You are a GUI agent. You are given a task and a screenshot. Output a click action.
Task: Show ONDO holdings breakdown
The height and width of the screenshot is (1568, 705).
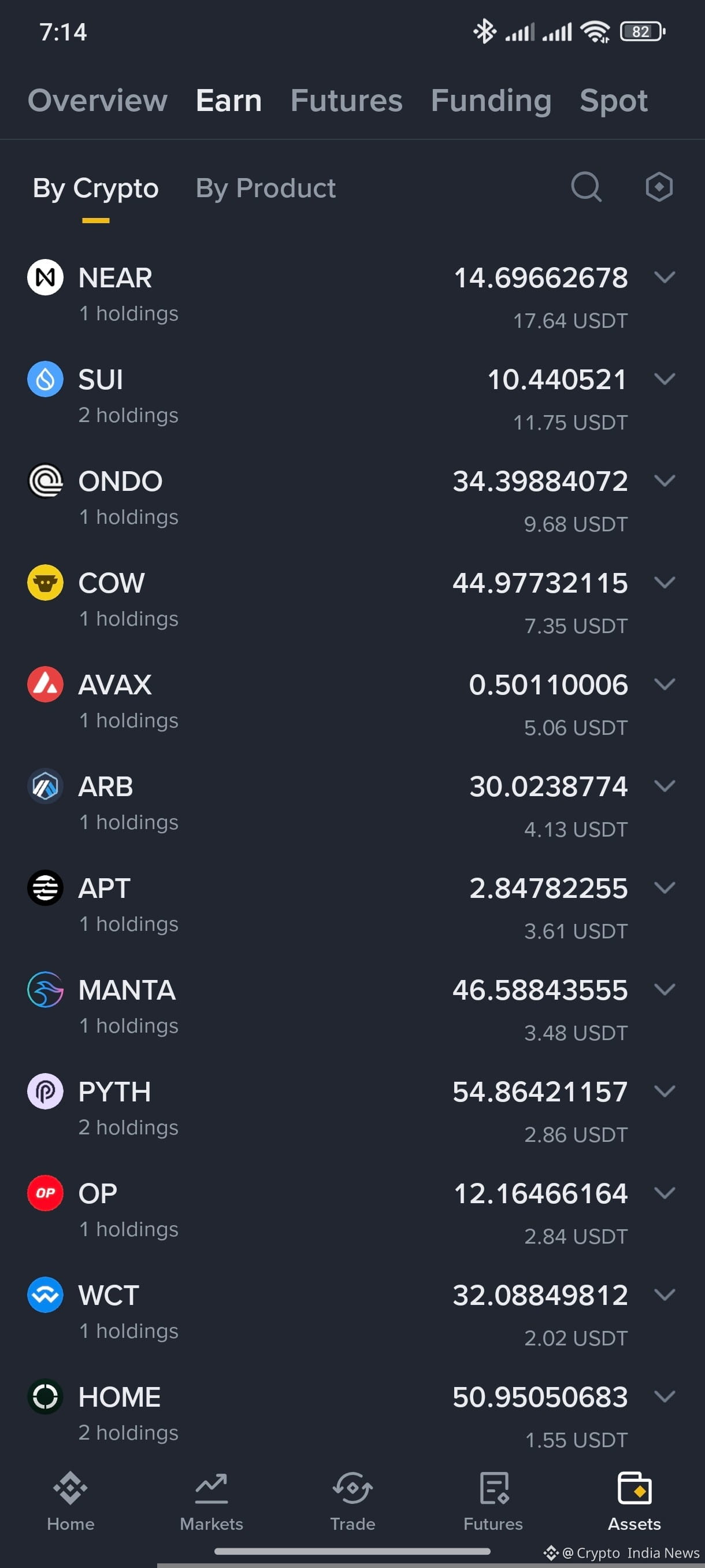click(664, 481)
